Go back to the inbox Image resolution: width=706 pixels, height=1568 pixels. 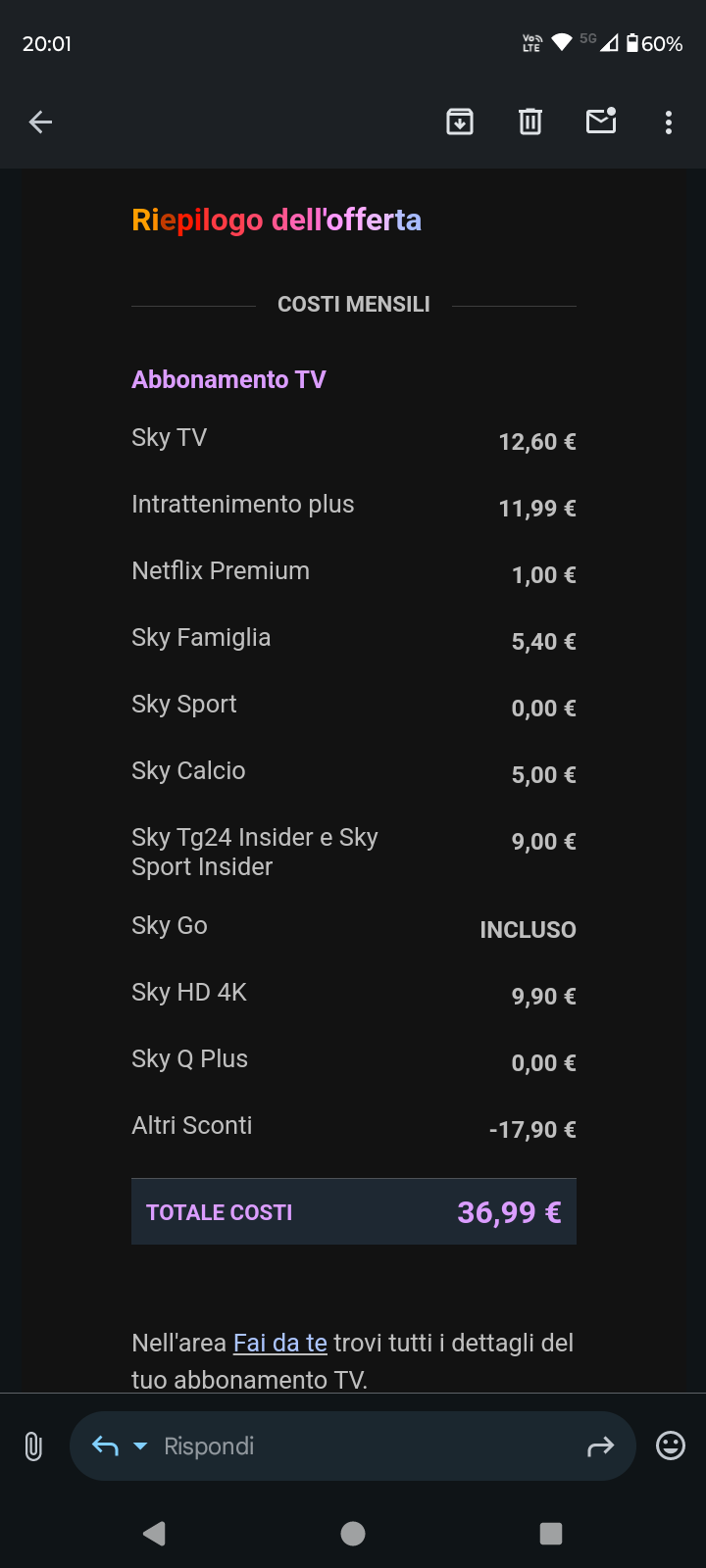click(x=40, y=122)
